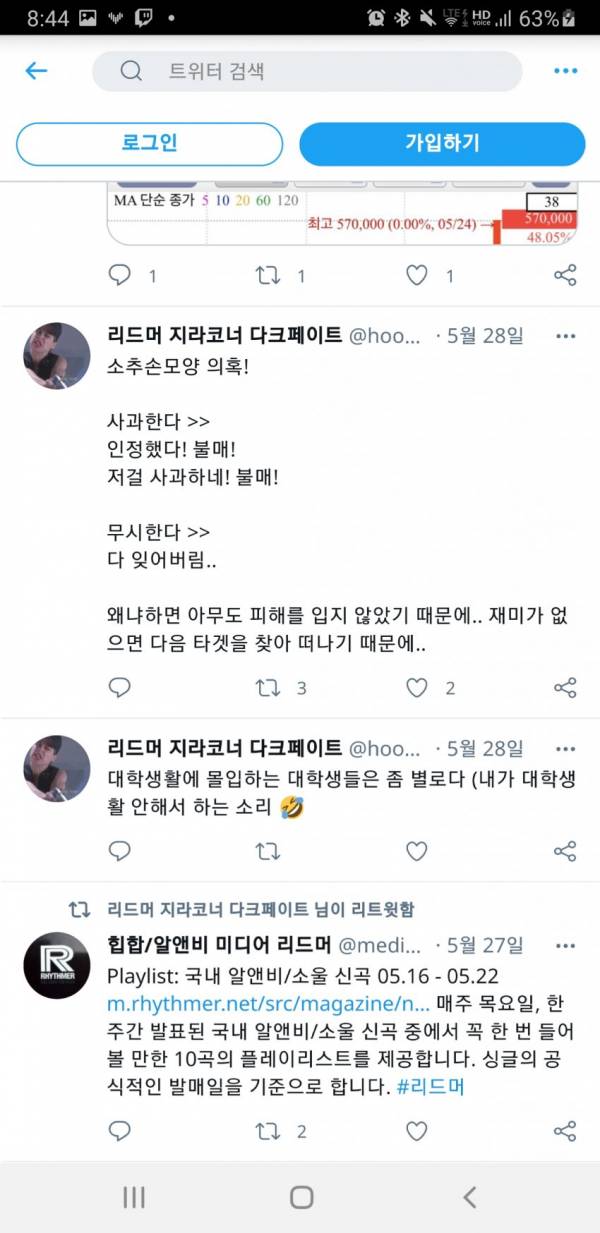Tap the 가입하기 sign-up button

coord(442,143)
